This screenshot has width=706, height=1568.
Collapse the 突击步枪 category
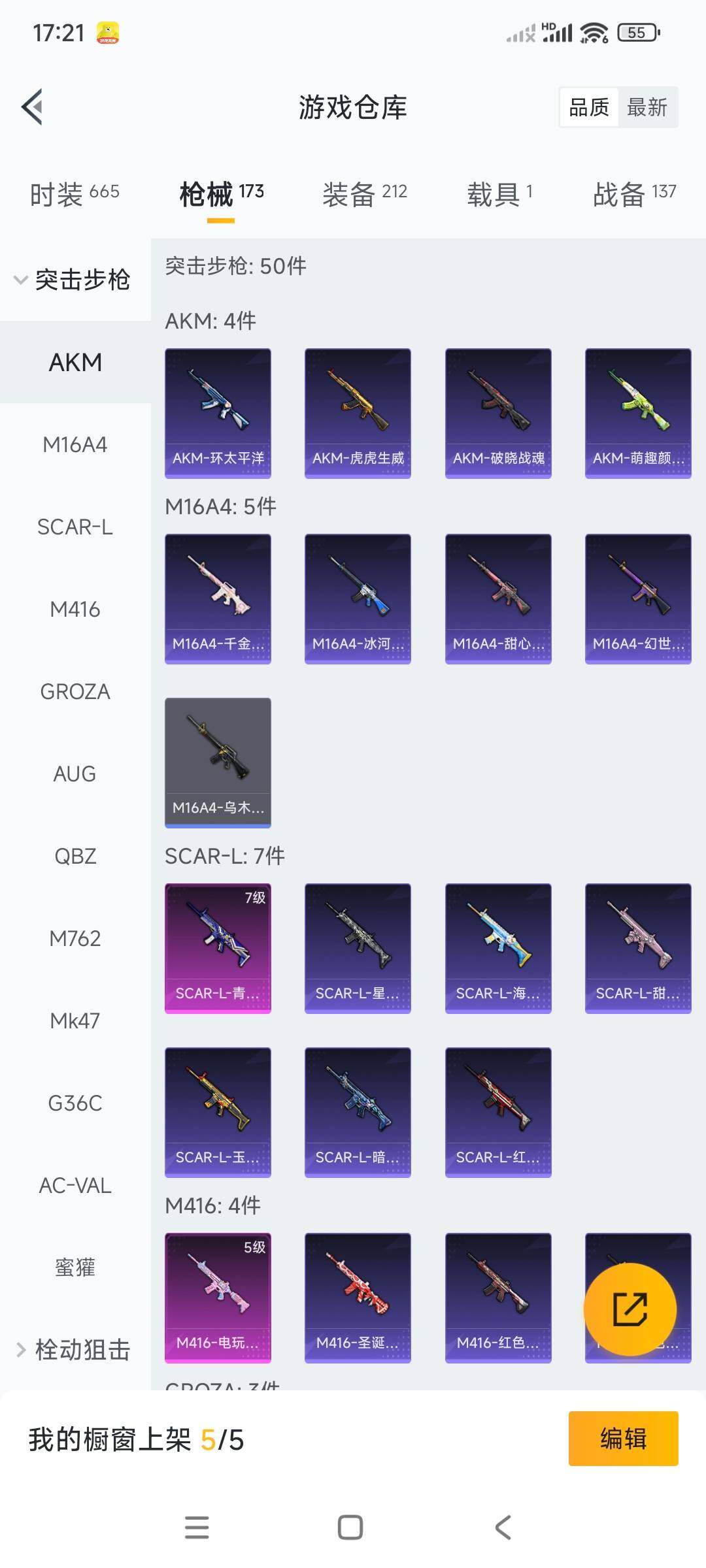[73, 280]
